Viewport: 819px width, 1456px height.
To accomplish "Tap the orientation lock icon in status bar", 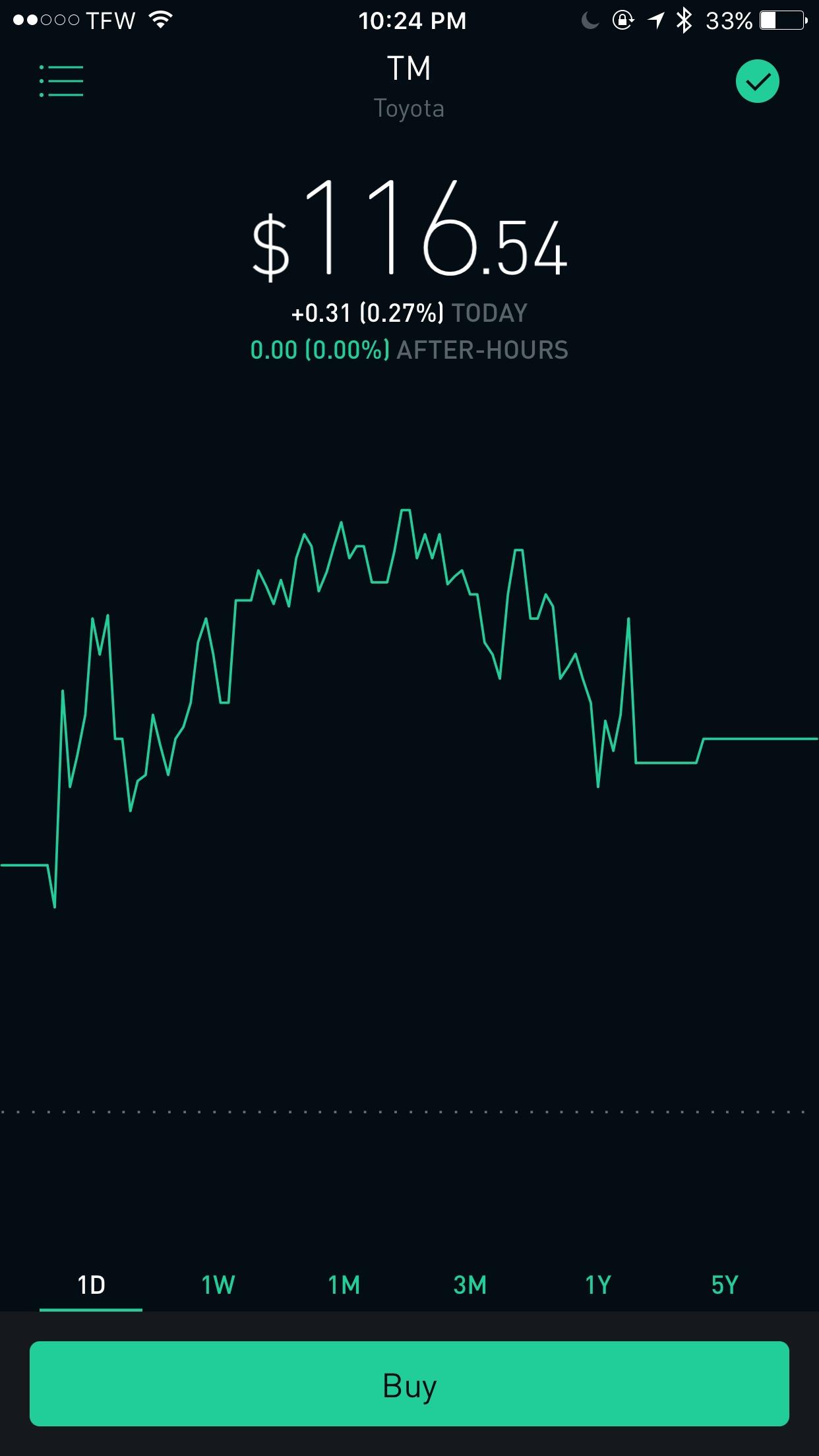I will (x=622, y=20).
